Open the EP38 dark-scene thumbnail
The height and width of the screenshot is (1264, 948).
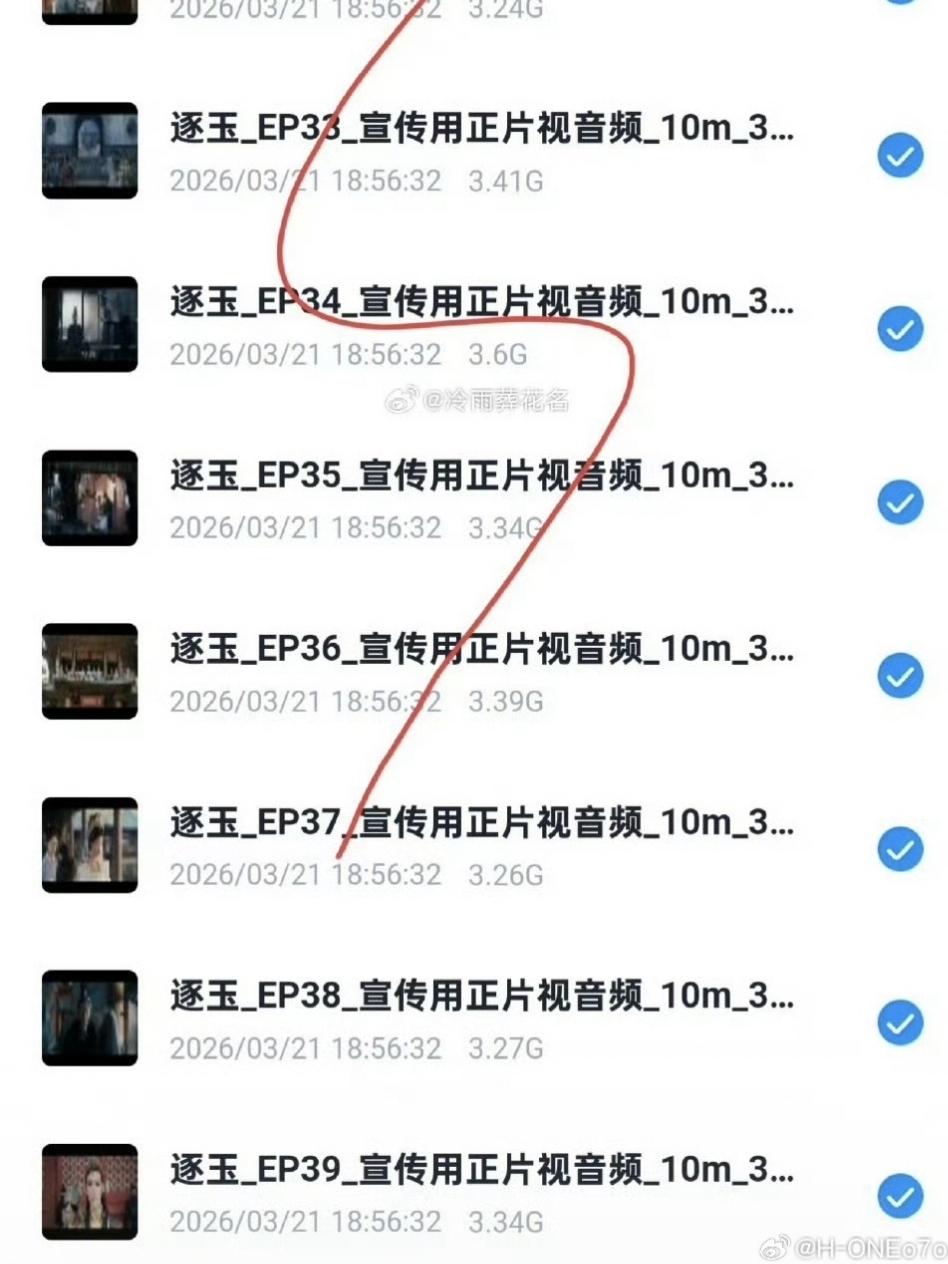pyautogui.click(x=89, y=1016)
